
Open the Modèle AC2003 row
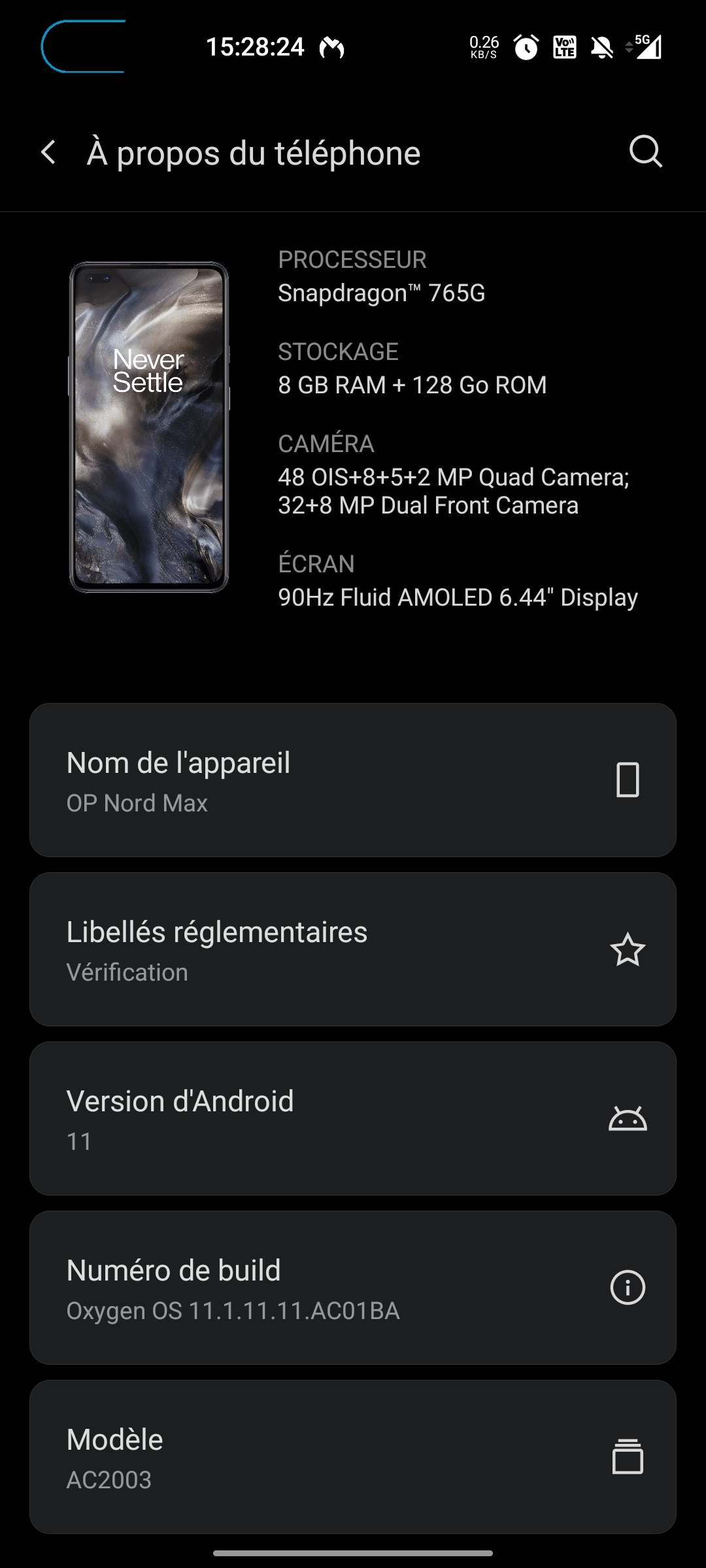tap(353, 1457)
